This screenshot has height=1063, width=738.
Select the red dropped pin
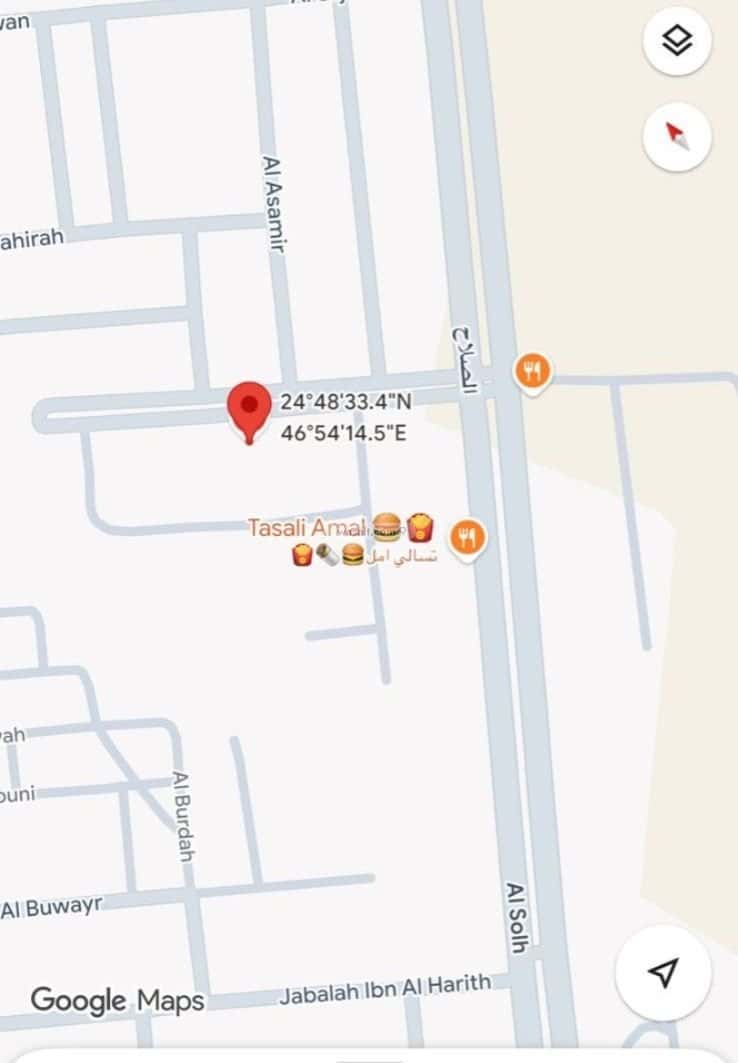[249, 409]
